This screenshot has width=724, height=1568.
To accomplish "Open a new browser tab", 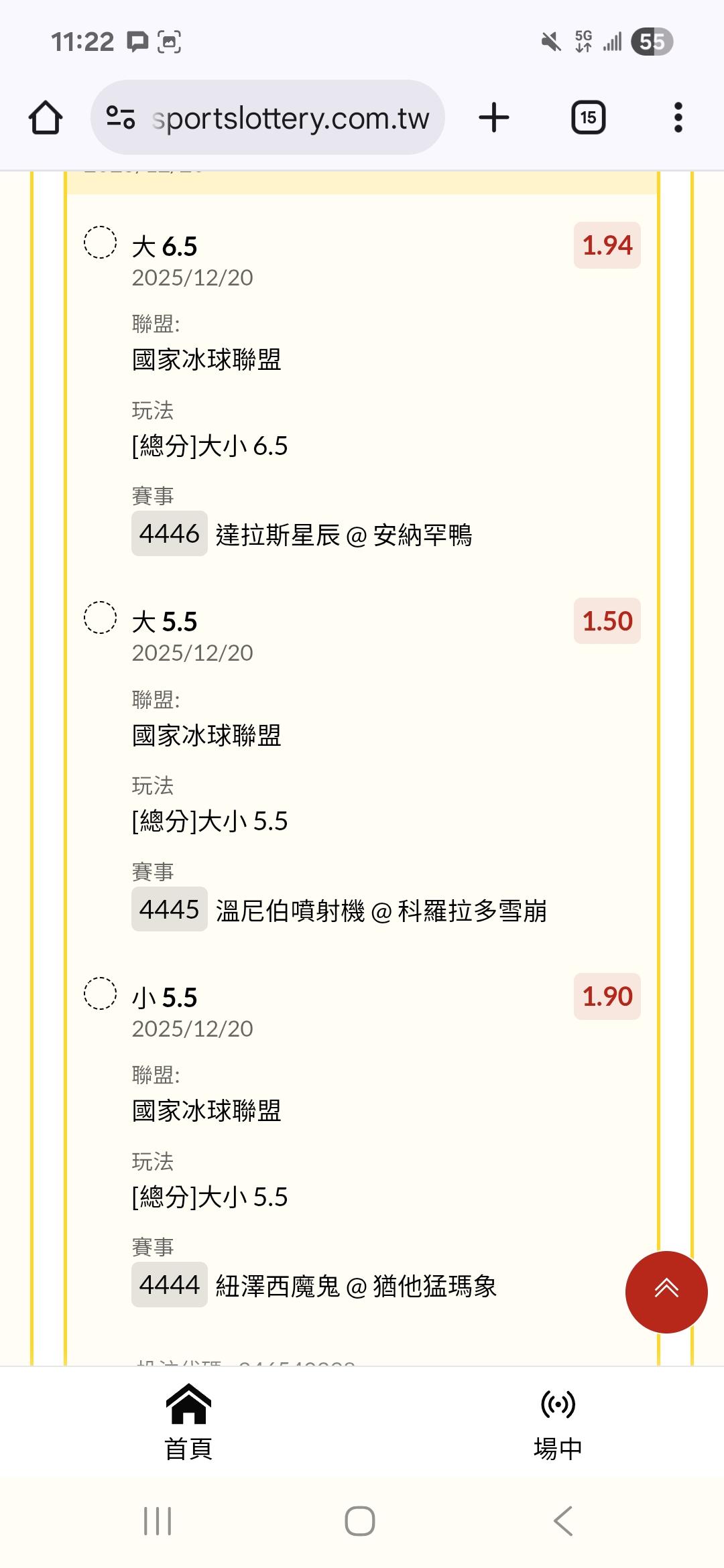I will [494, 118].
